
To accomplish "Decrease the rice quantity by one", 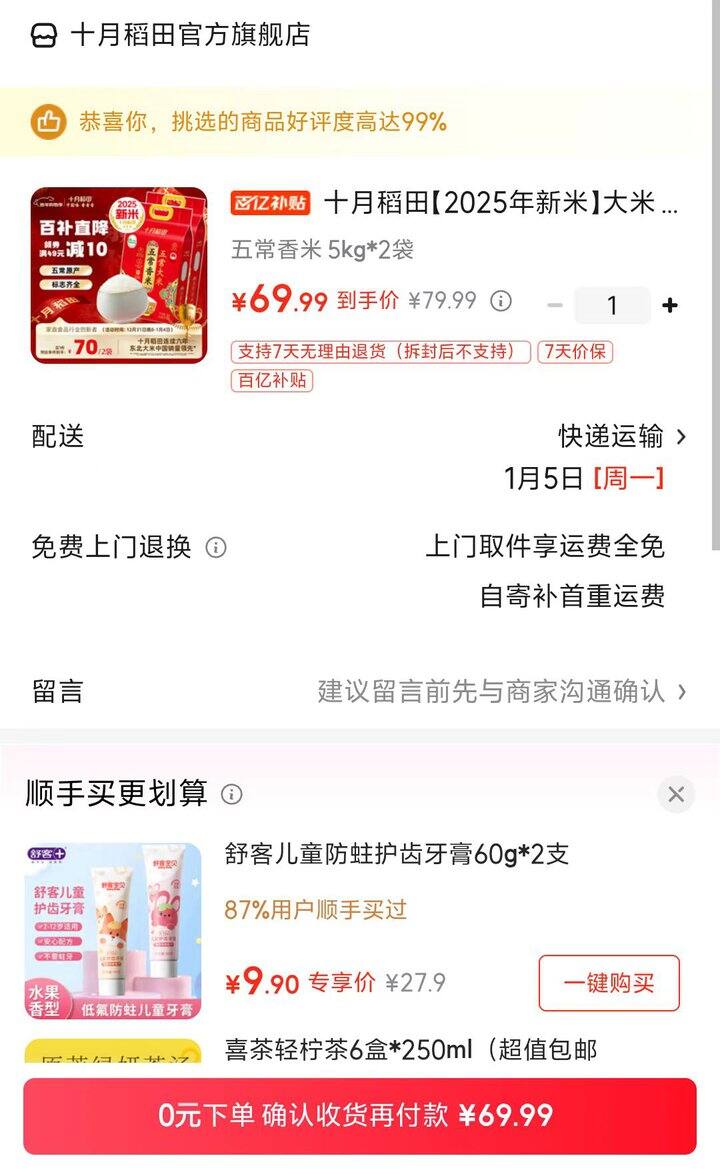I will point(556,306).
